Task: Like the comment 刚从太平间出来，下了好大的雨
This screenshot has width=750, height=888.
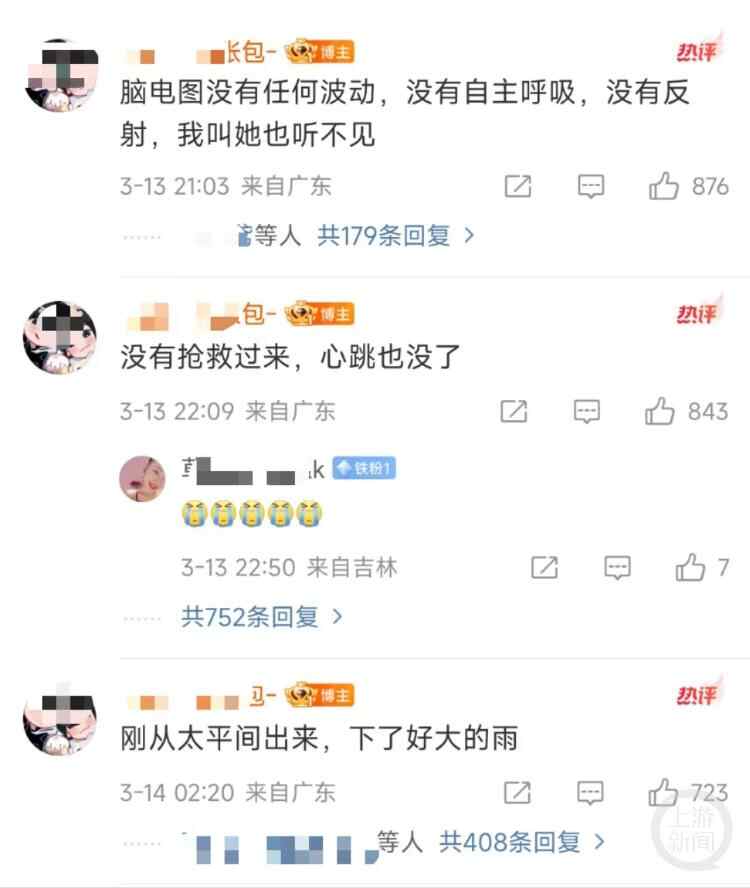Action: point(663,793)
